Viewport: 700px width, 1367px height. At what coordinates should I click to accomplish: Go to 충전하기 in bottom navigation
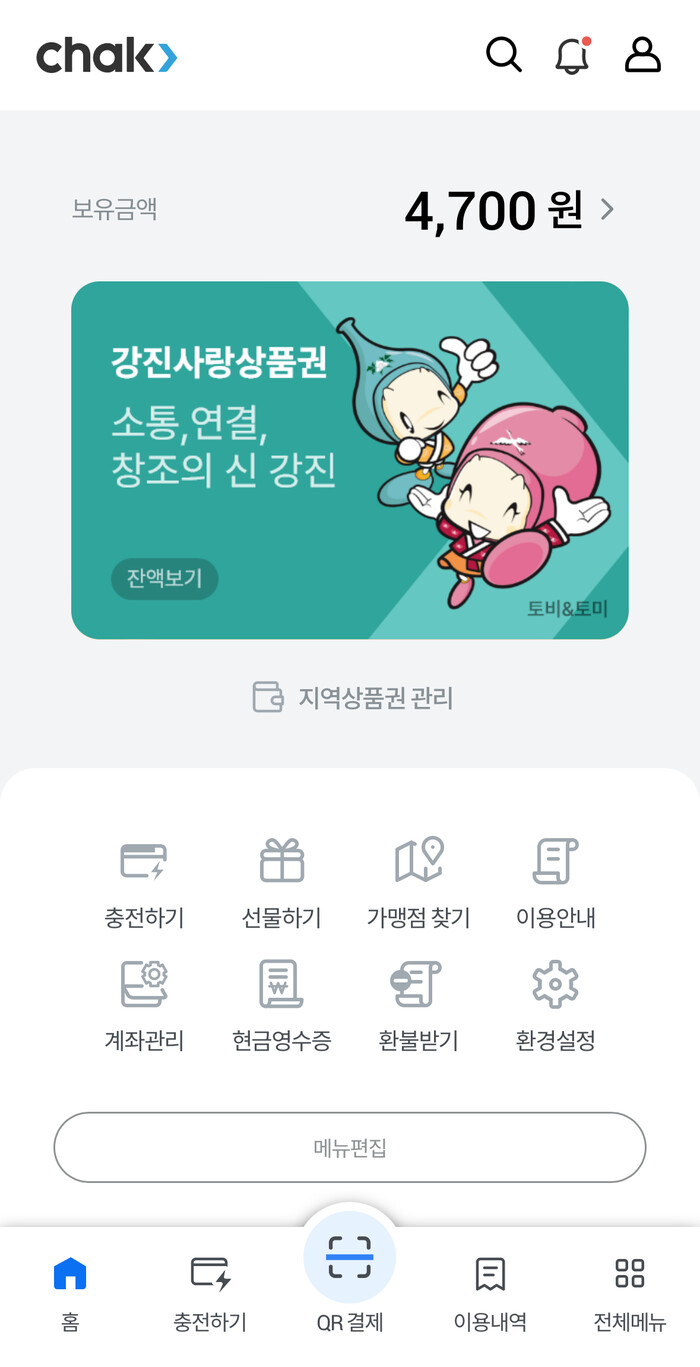(210, 1294)
